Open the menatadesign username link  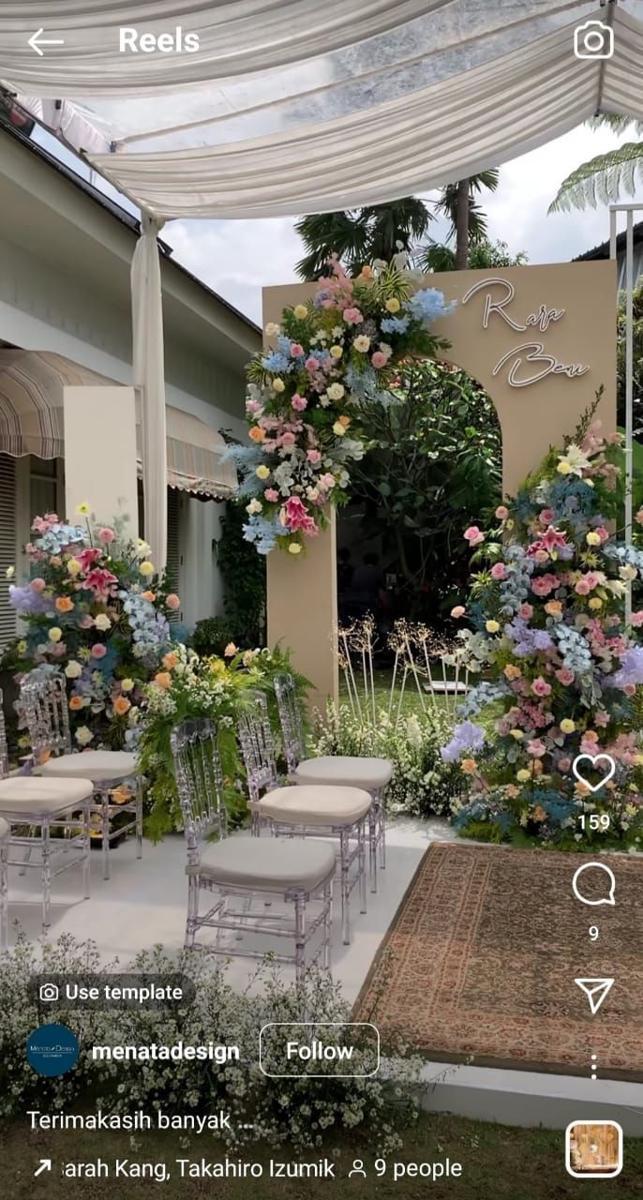tap(165, 1051)
